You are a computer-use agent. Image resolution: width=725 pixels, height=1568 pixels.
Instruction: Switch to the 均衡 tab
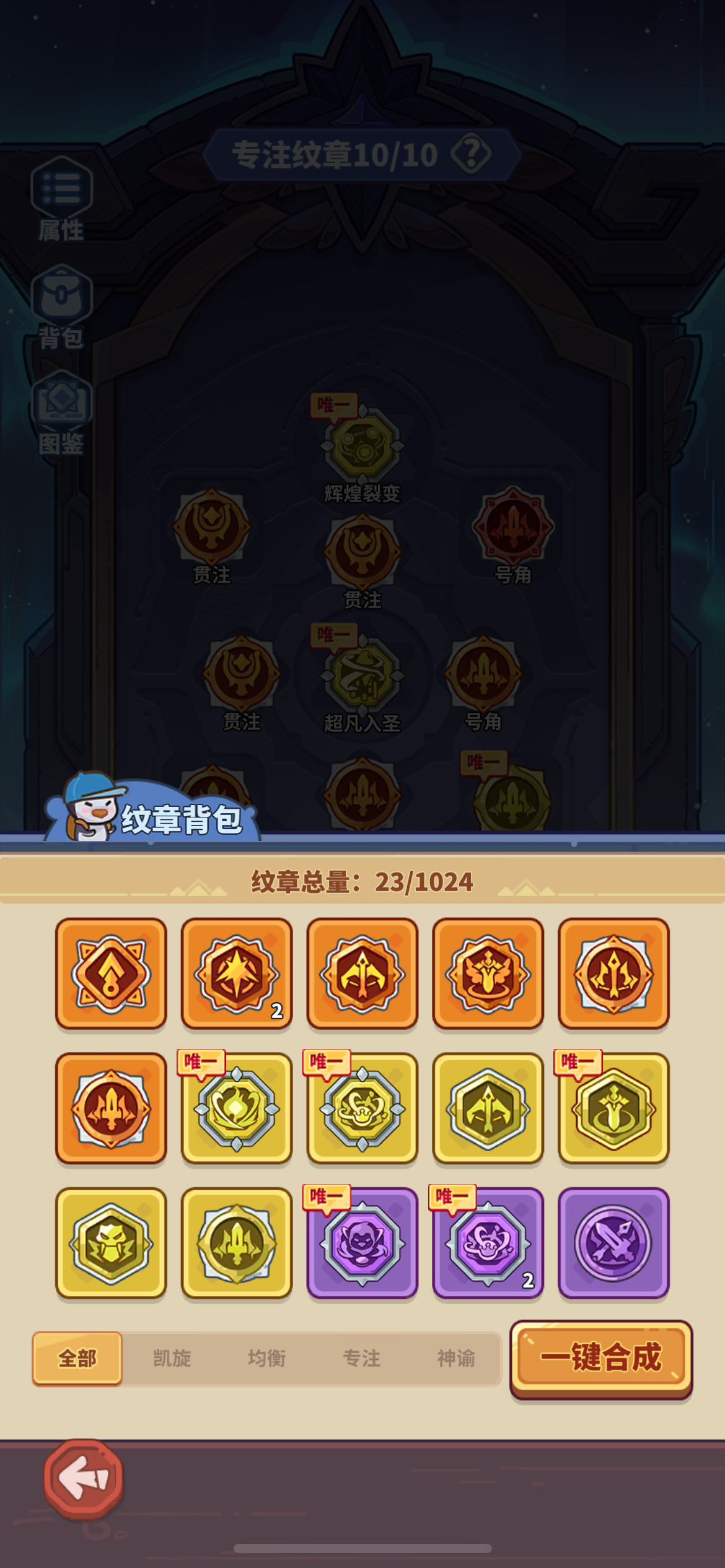(267, 1358)
